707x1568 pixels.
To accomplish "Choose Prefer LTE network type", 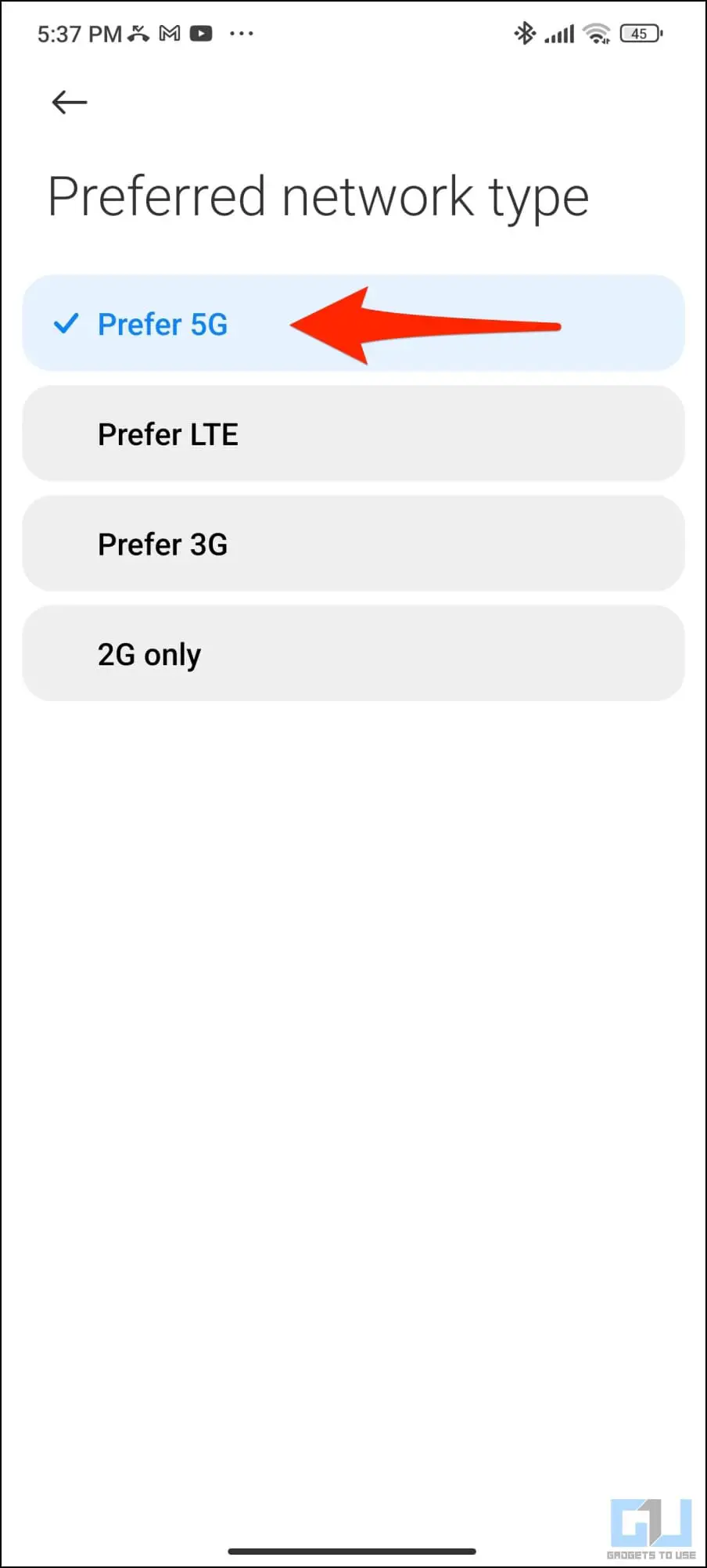I will (x=353, y=433).
